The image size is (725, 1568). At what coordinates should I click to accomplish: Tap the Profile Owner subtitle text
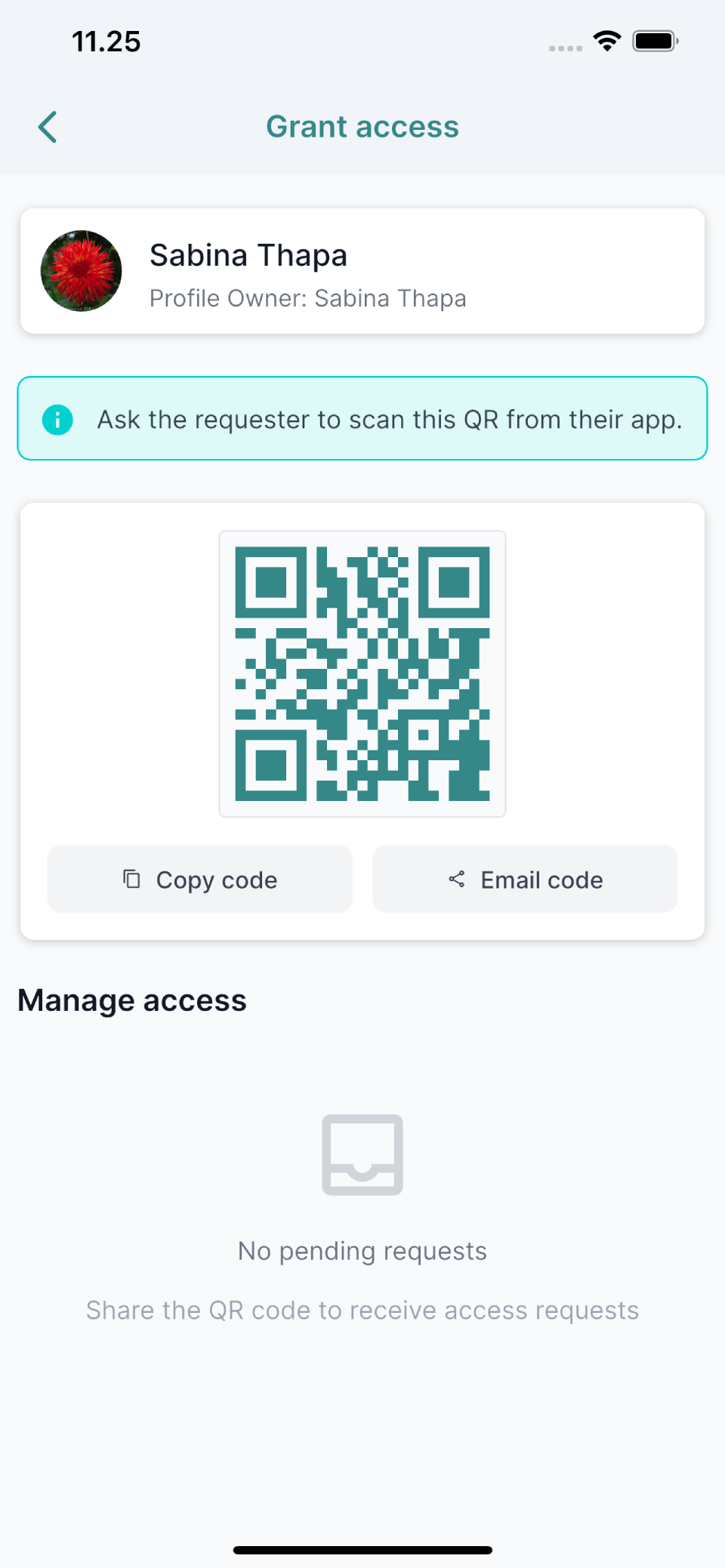(308, 298)
